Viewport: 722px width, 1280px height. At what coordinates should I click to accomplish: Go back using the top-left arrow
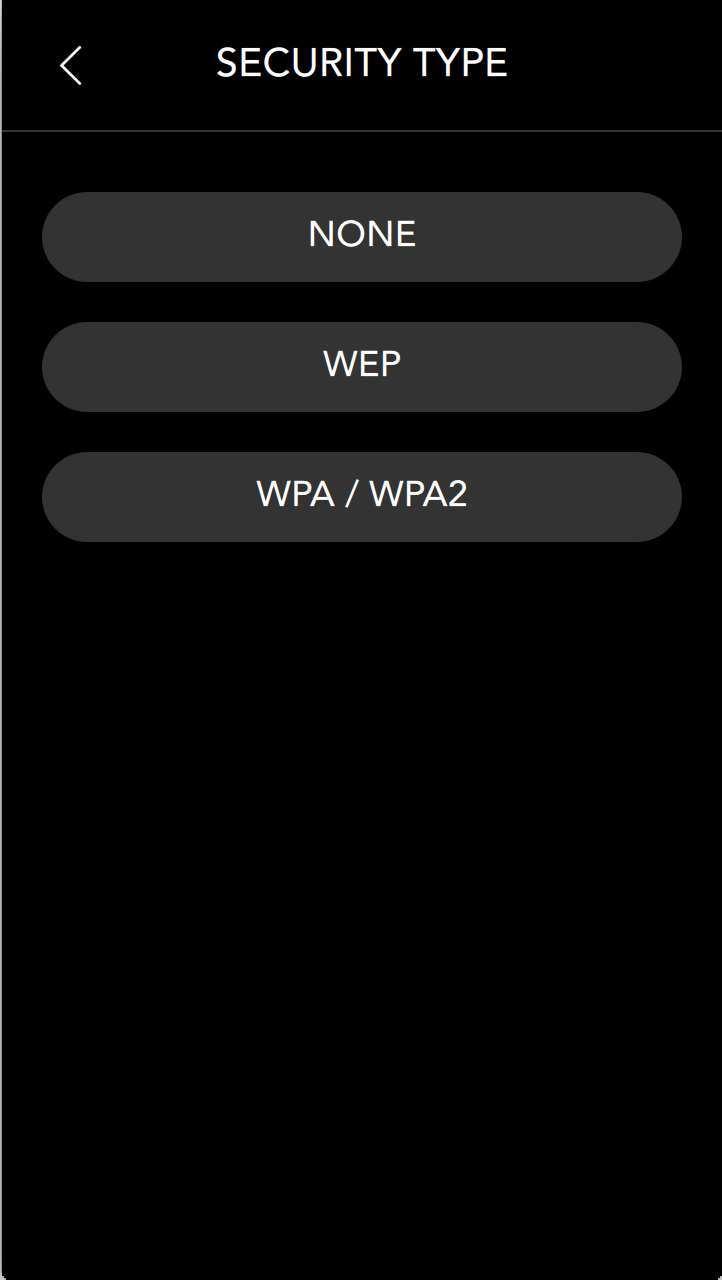pos(70,66)
